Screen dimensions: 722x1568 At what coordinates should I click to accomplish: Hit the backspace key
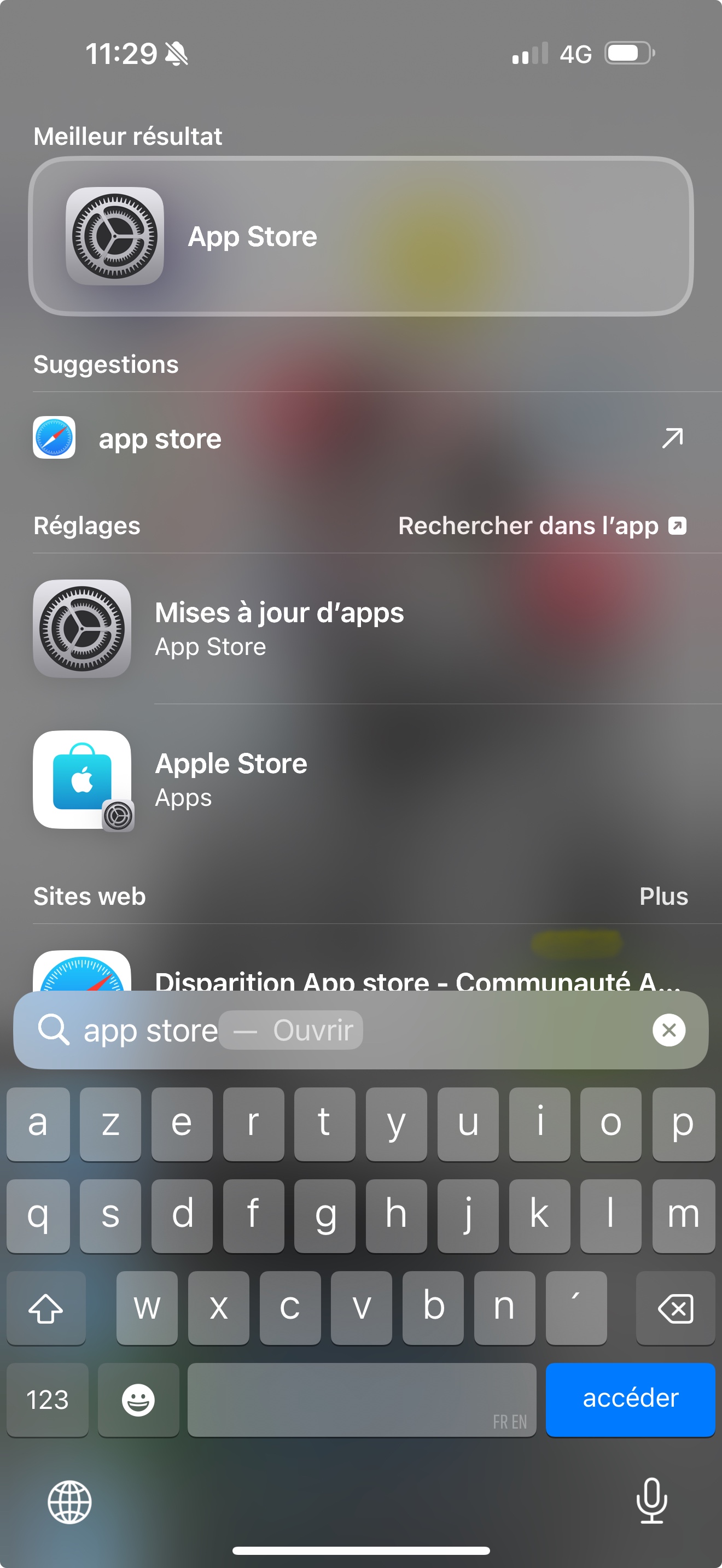point(674,1308)
